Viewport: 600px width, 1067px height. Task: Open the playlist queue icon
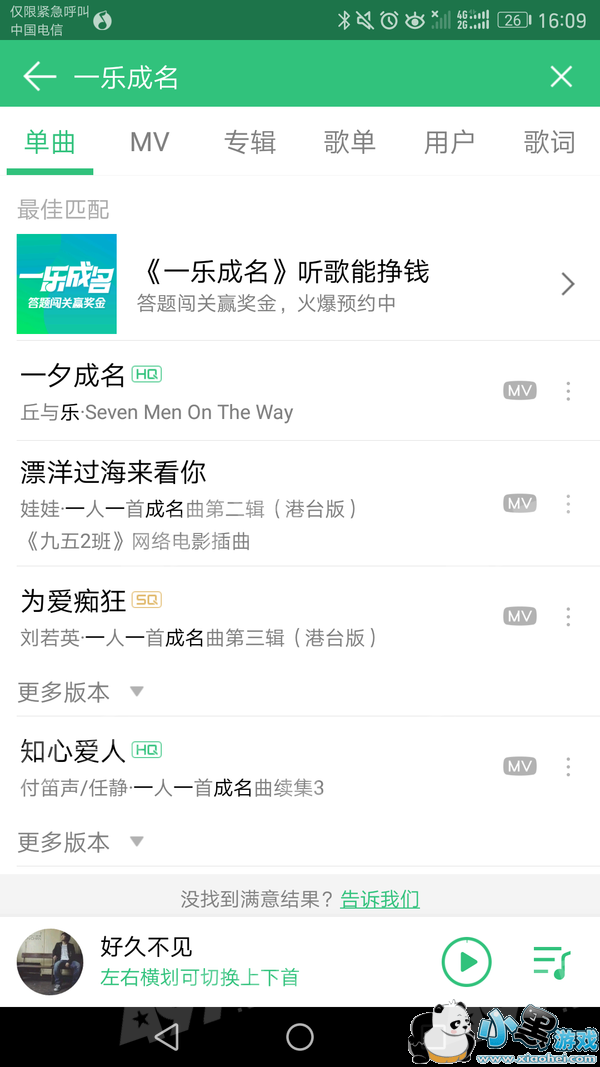(551, 962)
